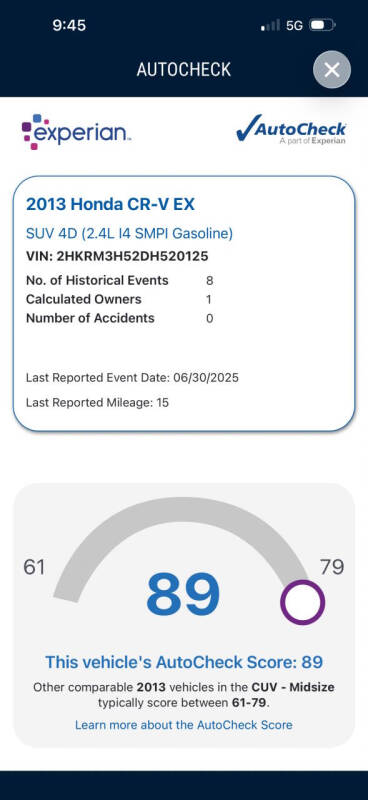Open Learn more about the AutoCheck Score
Viewport: 368px width, 800px height.
tap(184, 724)
